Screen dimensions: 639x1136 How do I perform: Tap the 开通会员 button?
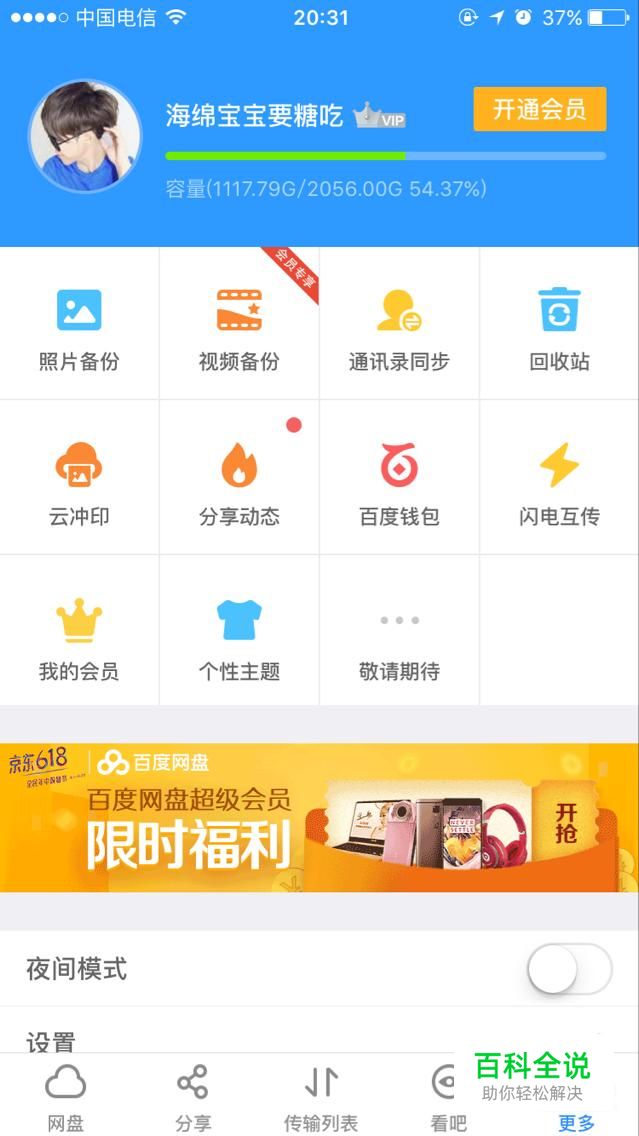click(x=539, y=109)
